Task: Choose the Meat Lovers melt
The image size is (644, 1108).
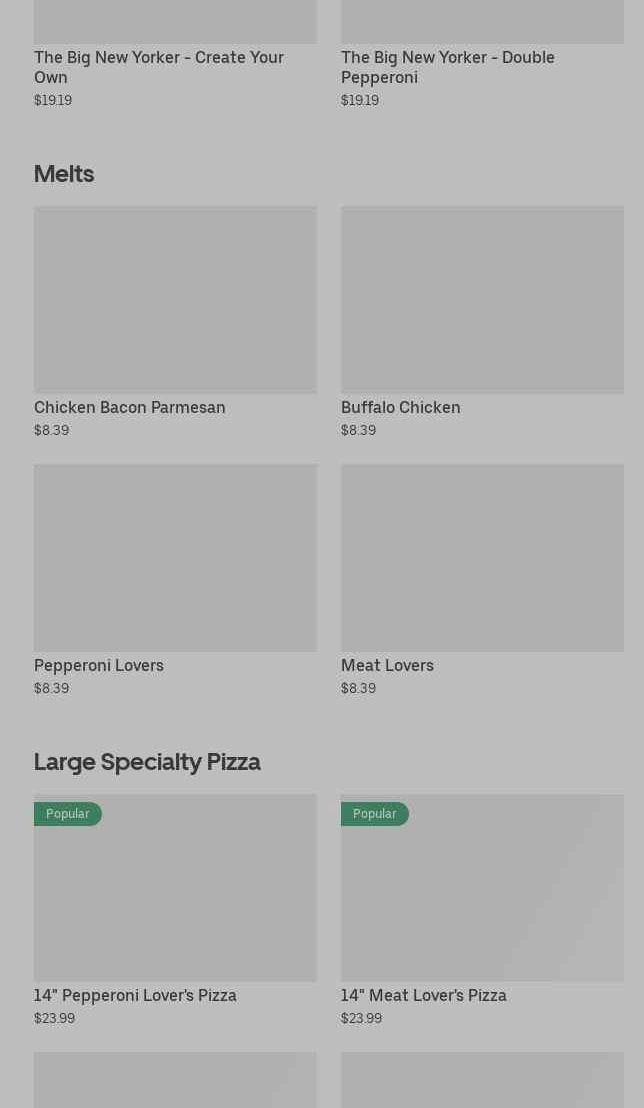Action: [482, 558]
